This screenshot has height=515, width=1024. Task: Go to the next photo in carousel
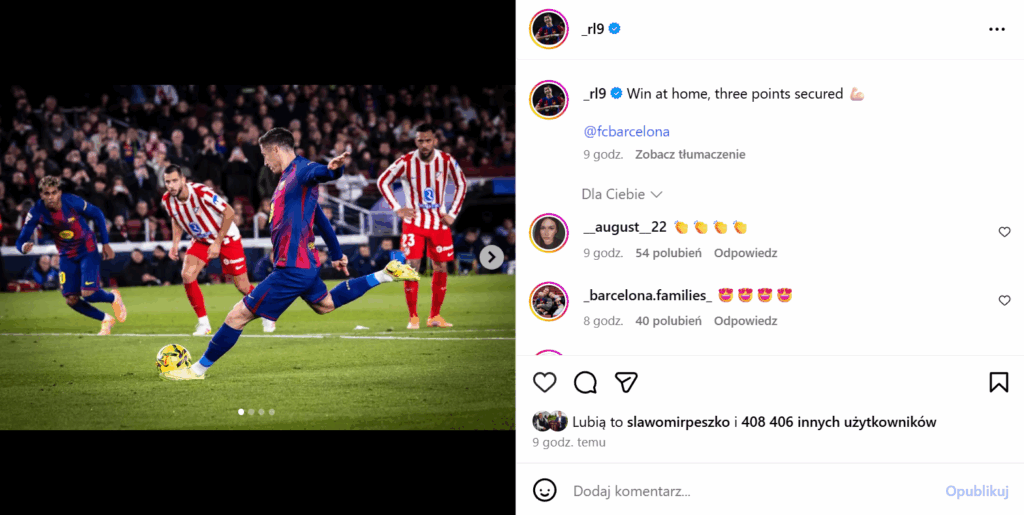[491, 257]
